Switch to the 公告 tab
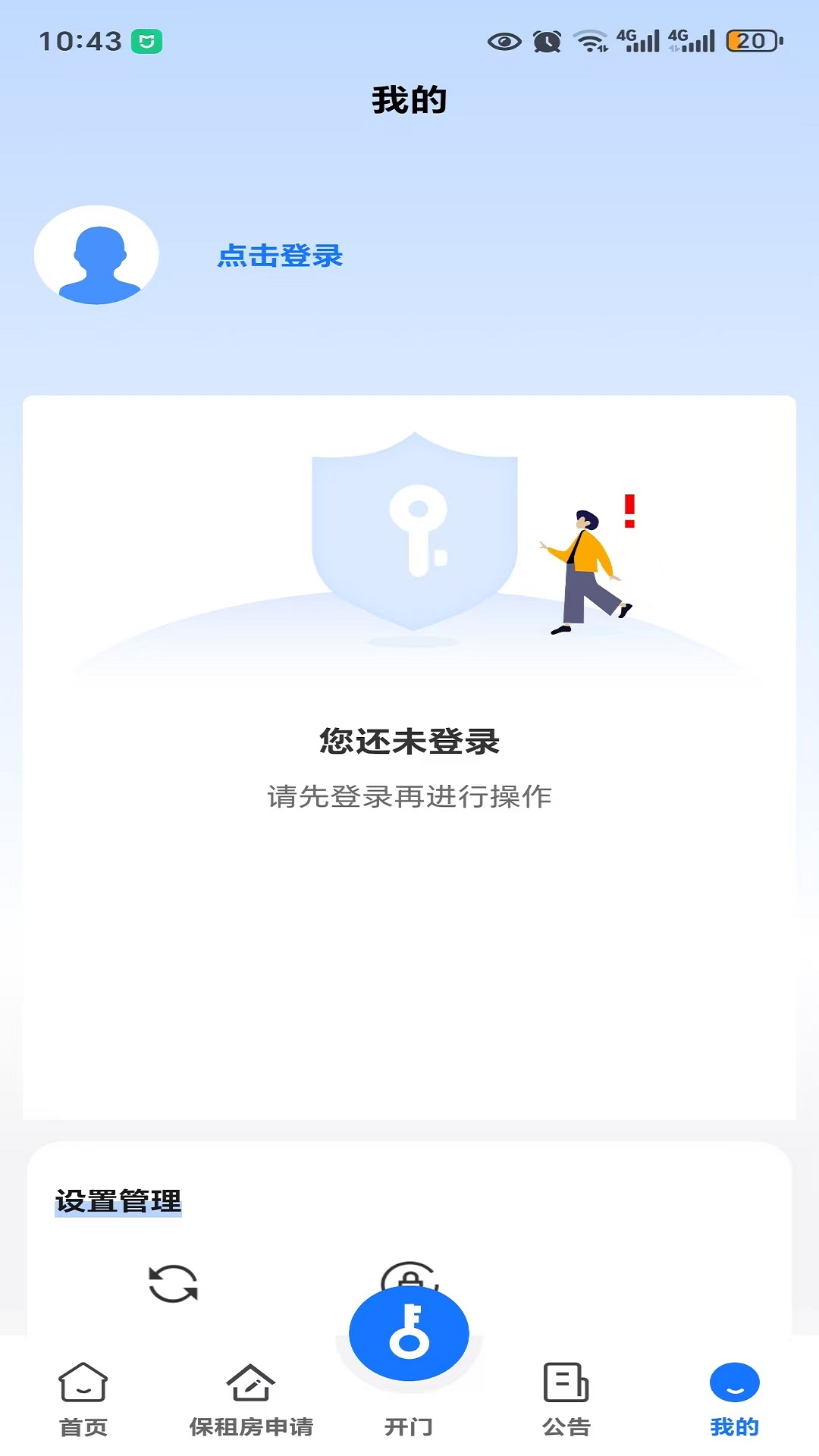 point(565,1426)
